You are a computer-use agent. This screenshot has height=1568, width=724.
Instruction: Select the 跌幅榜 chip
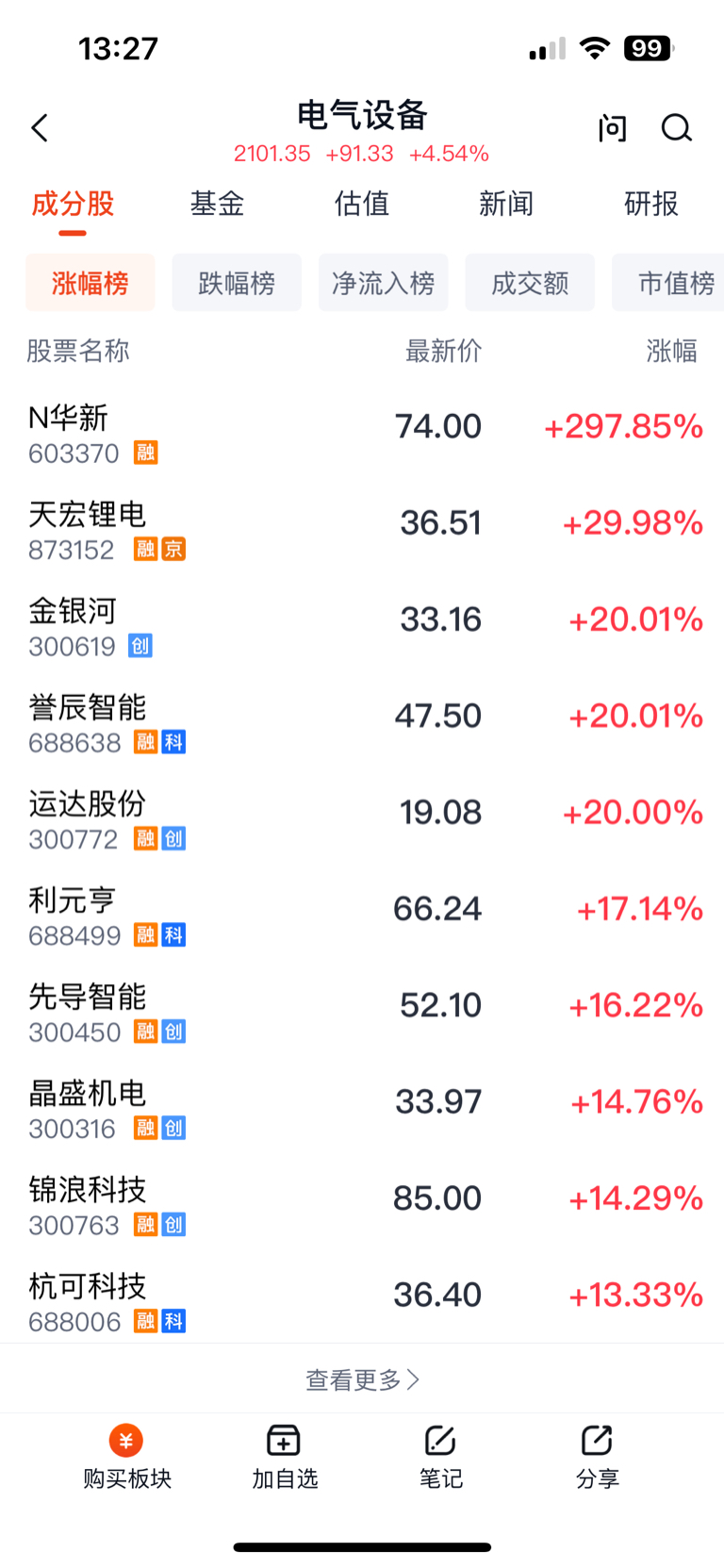(x=237, y=282)
